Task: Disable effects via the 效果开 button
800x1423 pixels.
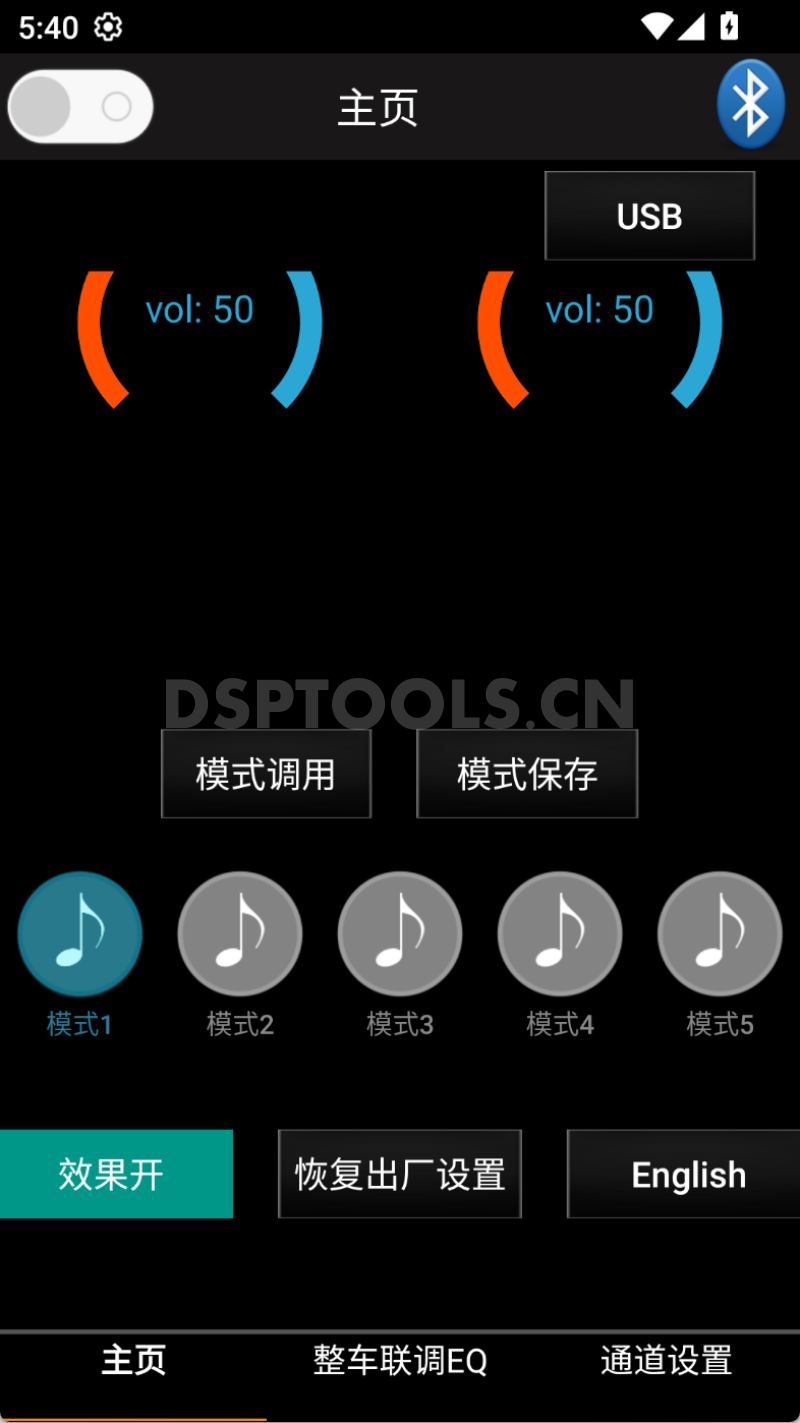Action: pos(116,1174)
